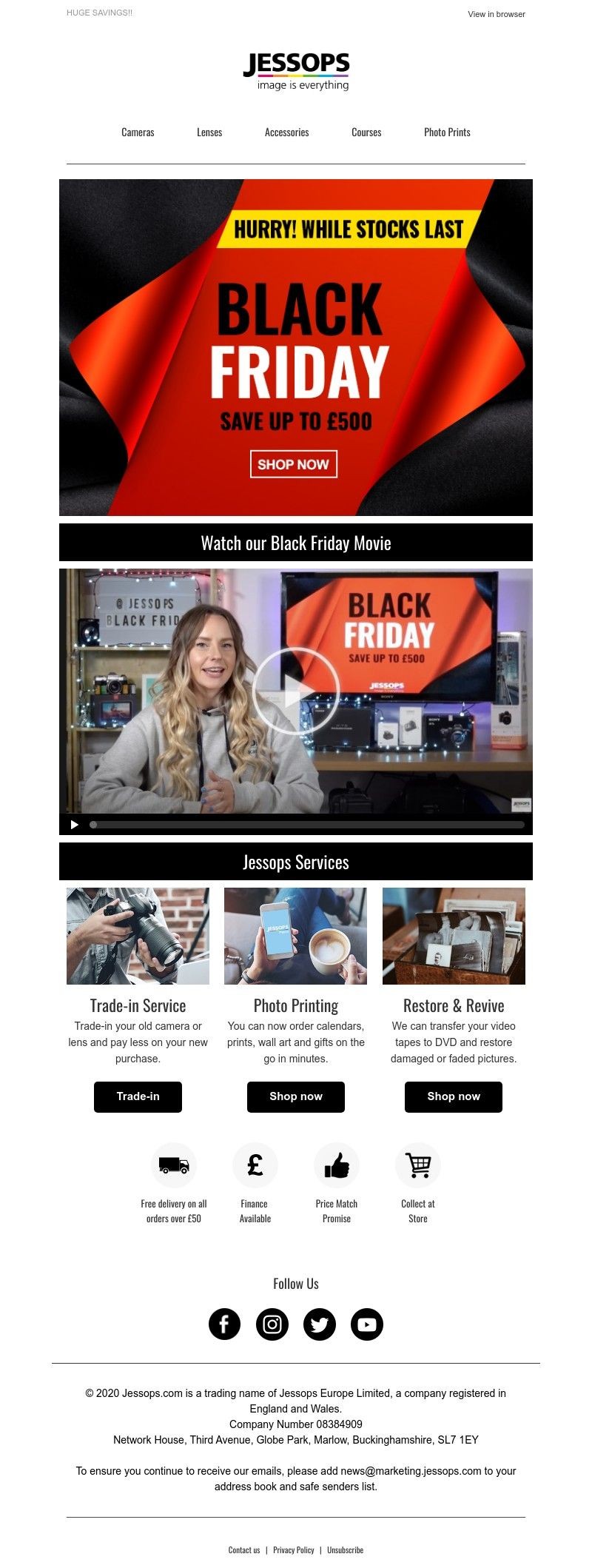
Task: Open the Lenses category
Action: click(x=209, y=133)
